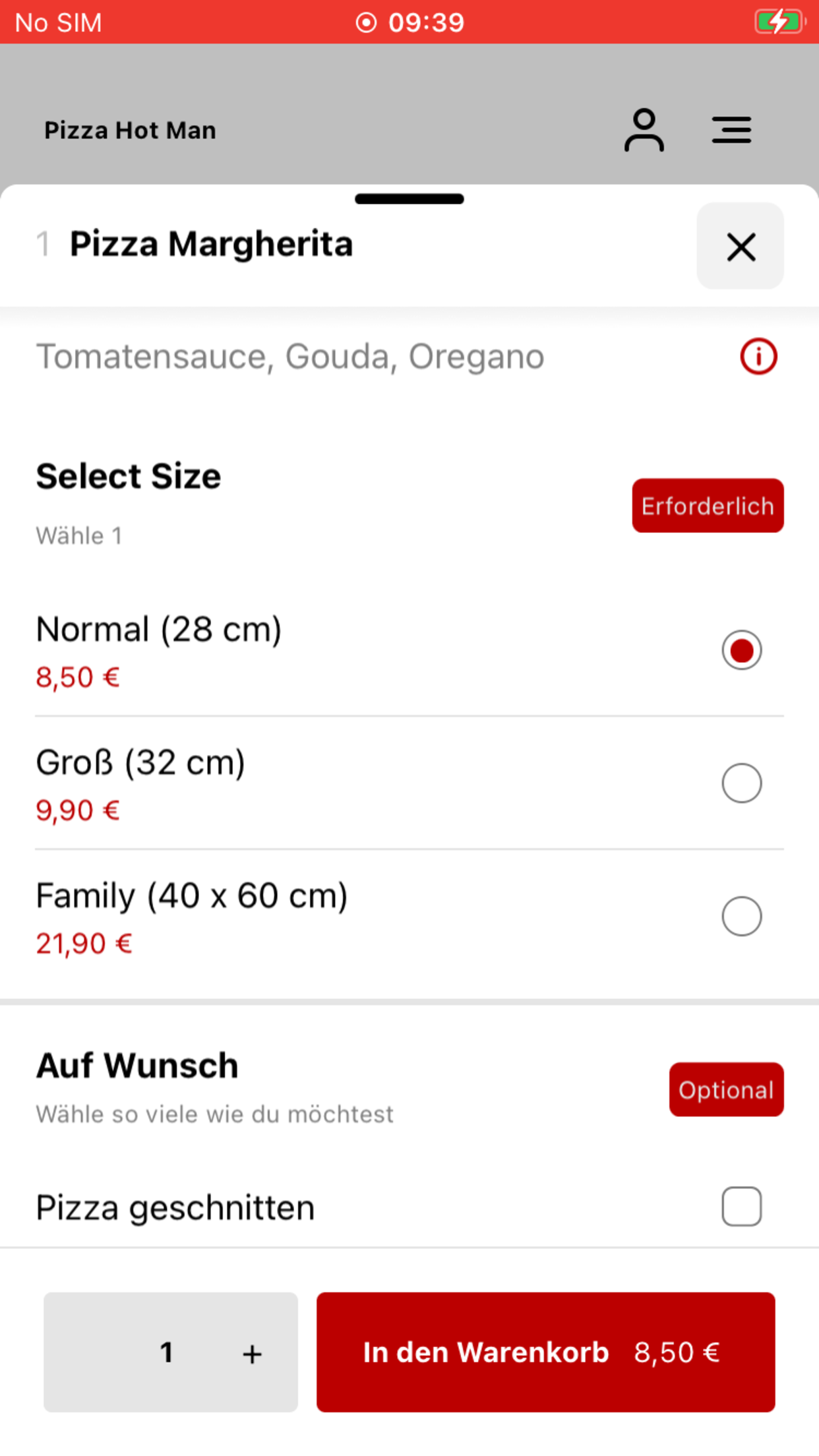Increase quantity with the plus button
The image size is (819, 1456).
coord(252,1353)
